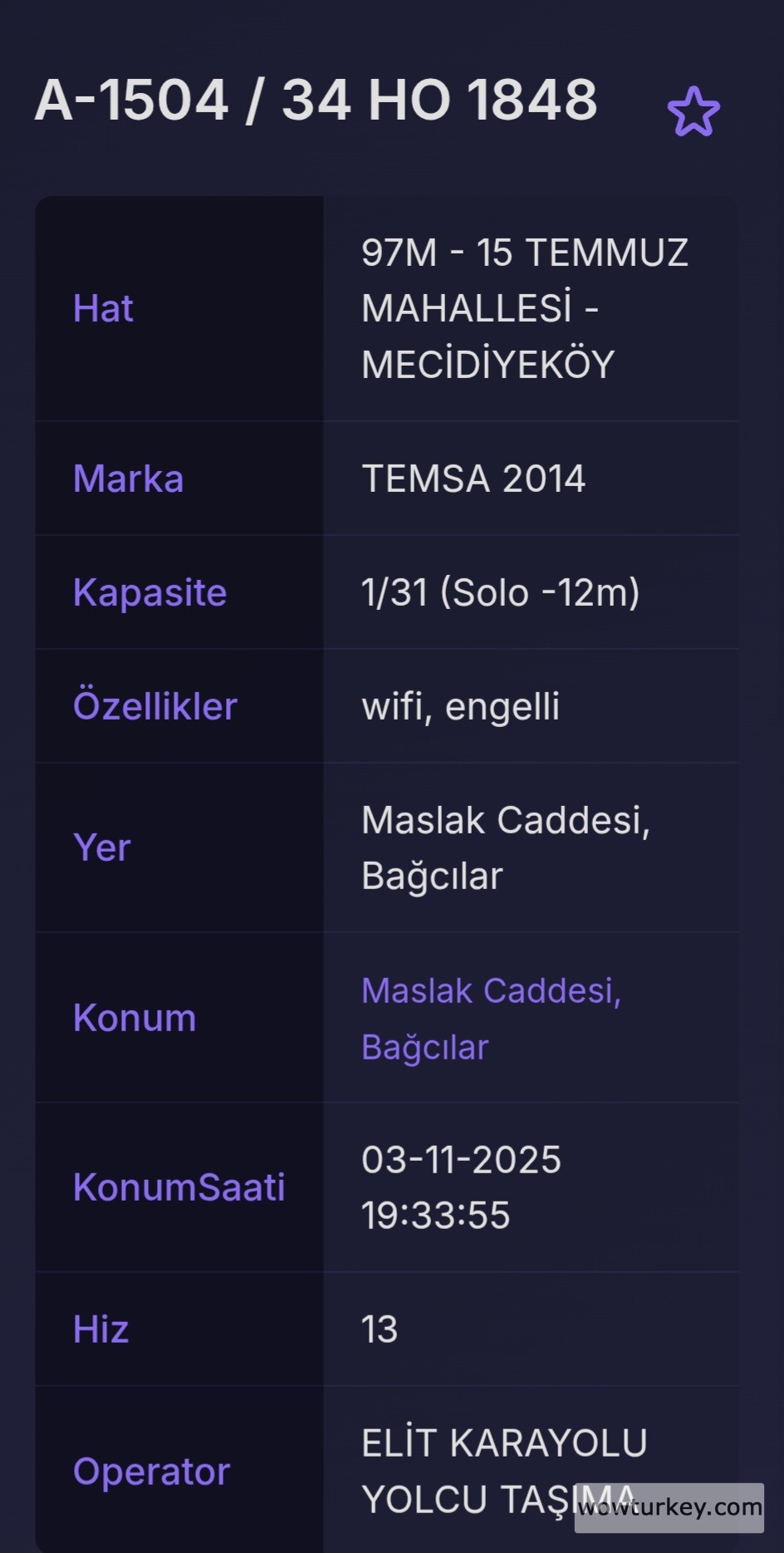
Task: Click the Marka row value TEMSA 2014
Action: (473, 479)
